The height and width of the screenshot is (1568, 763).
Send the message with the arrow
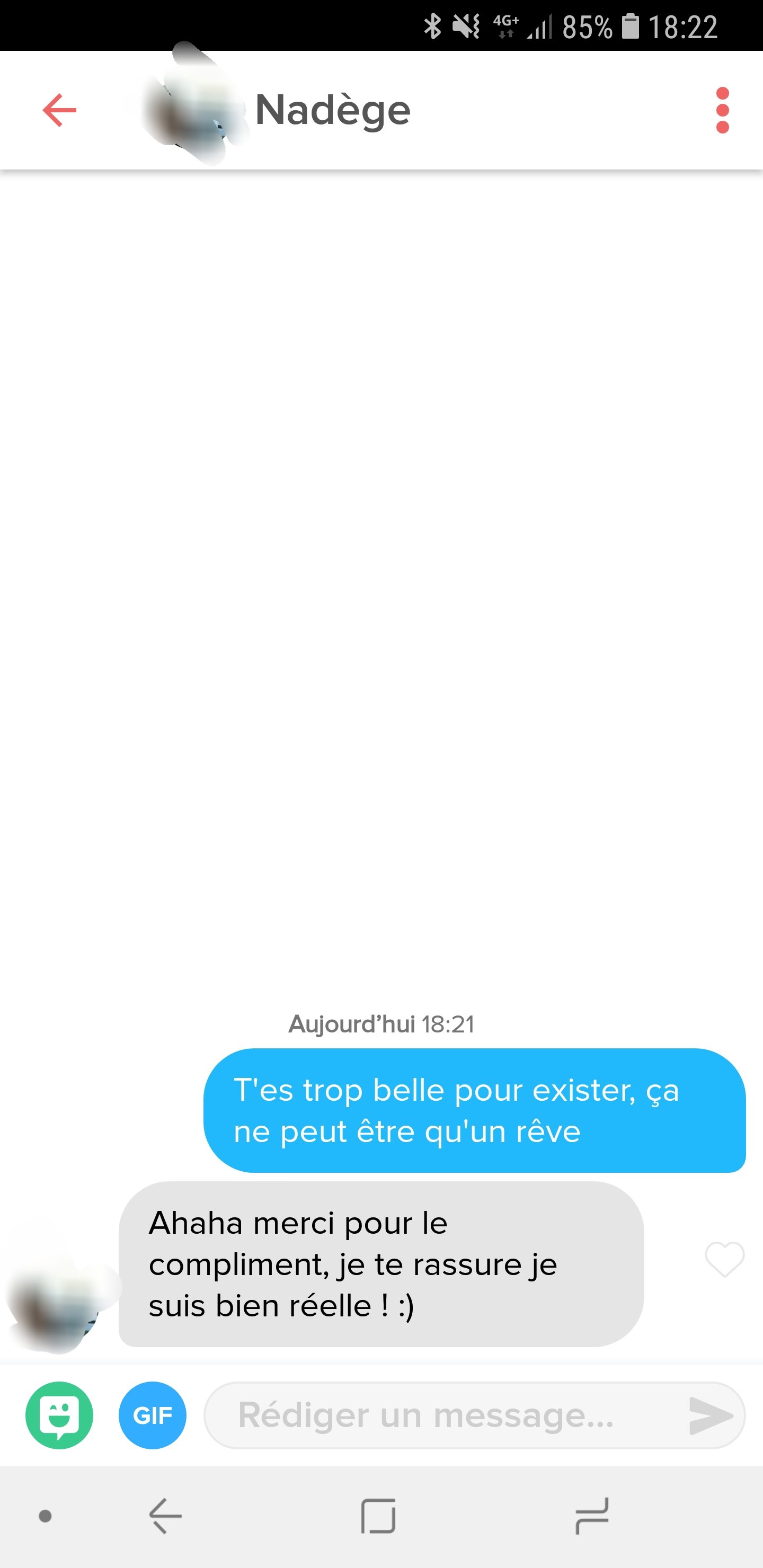click(x=710, y=1415)
